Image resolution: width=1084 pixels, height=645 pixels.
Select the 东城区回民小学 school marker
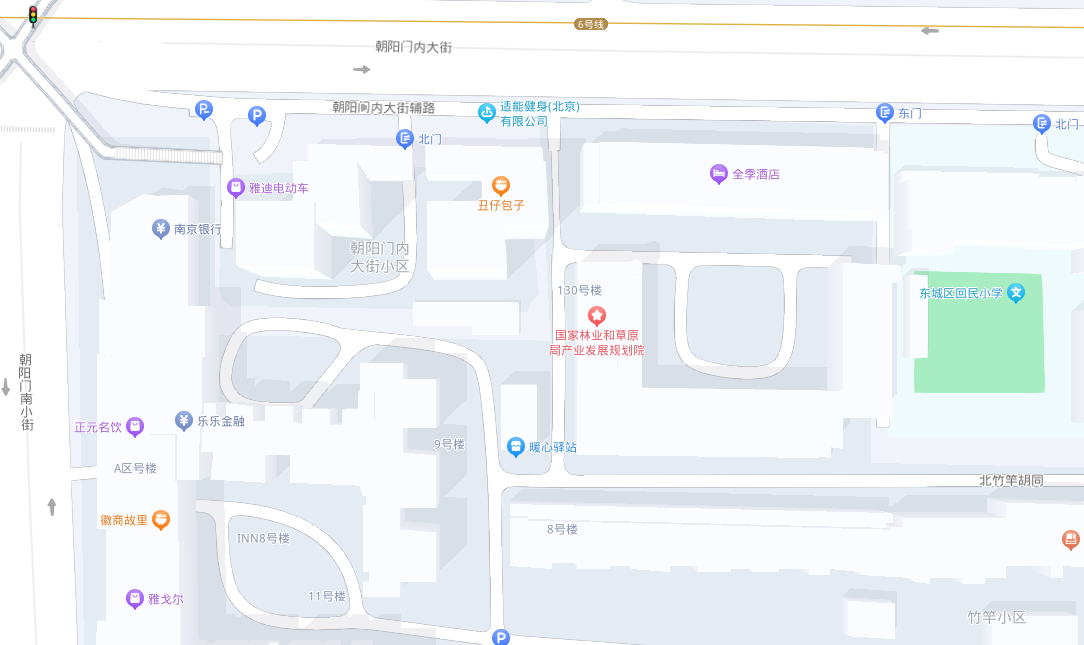click(x=1016, y=293)
